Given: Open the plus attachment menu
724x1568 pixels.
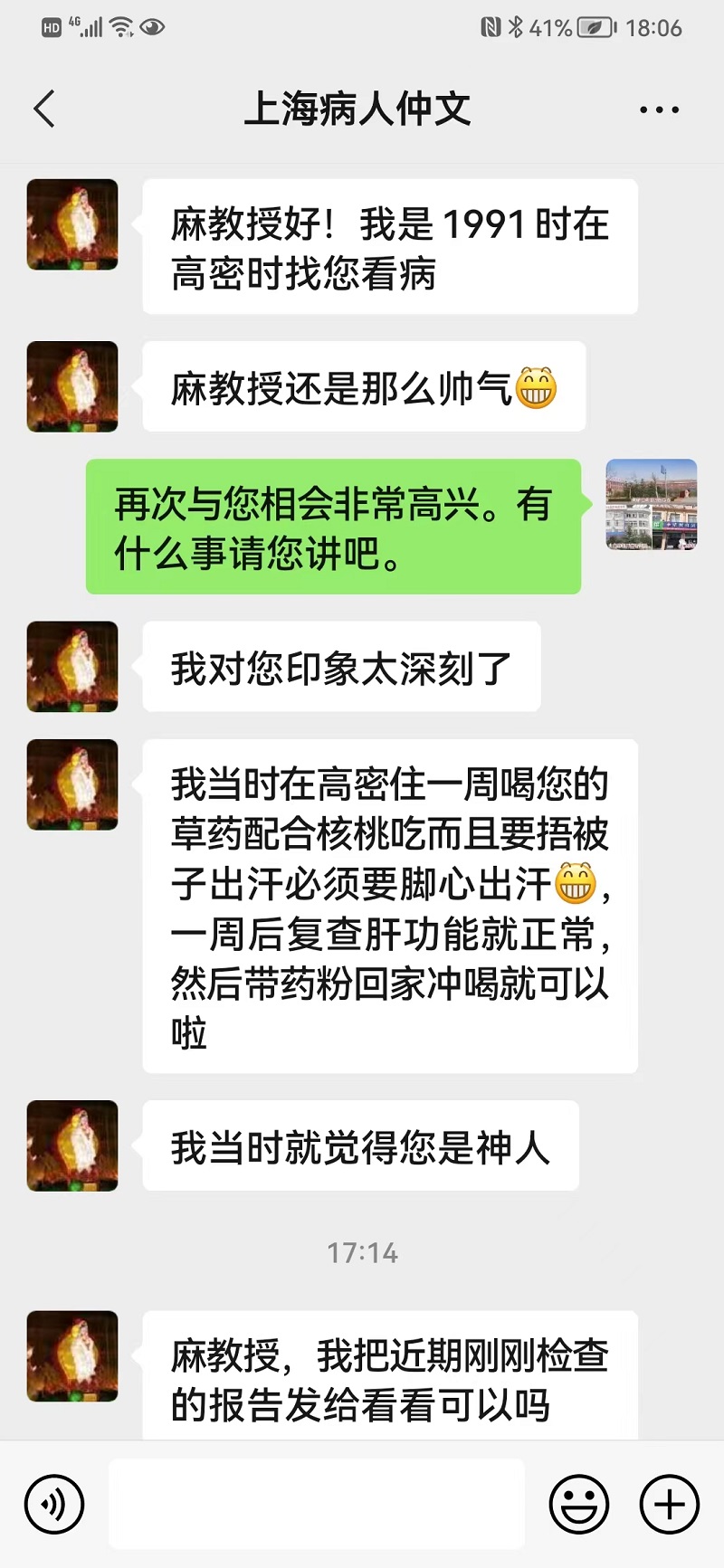Looking at the screenshot, I should point(670,1505).
